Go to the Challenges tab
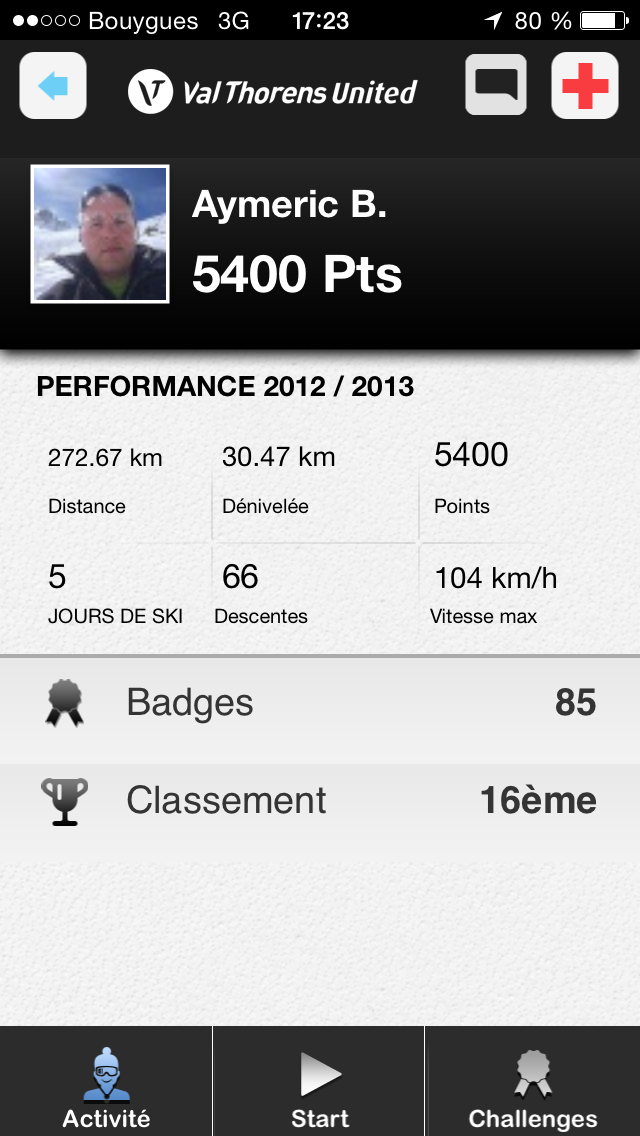Screen dimensions: 640x1136 [532, 1084]
